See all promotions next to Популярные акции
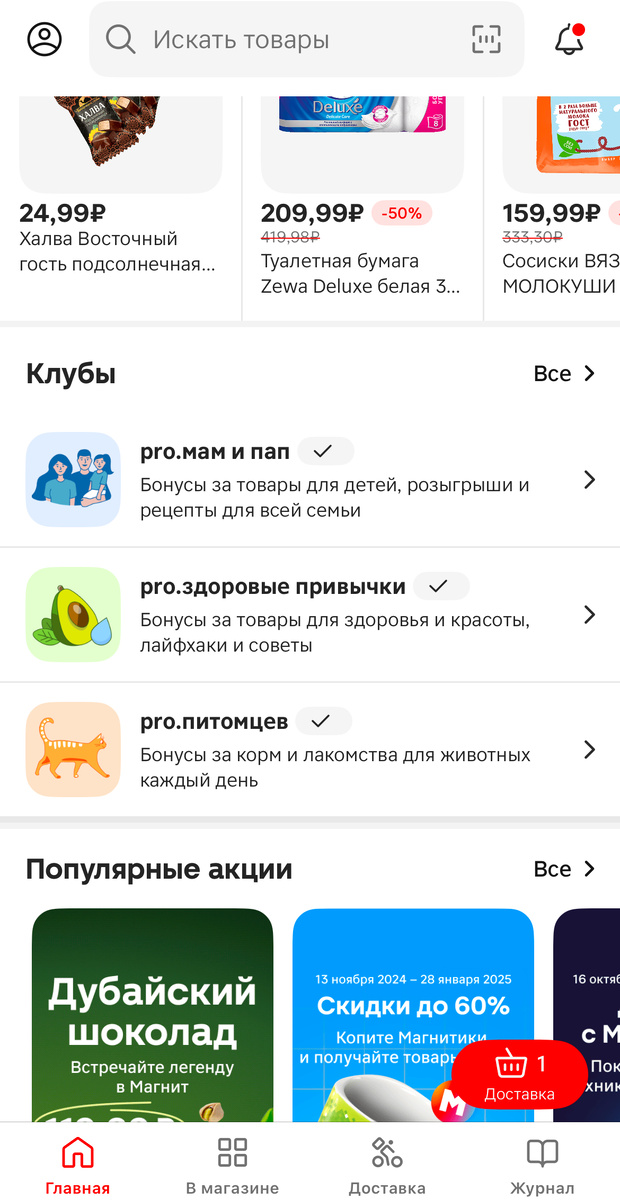Image resolution: width=620 pixels, height=1200 pixels. point(564,869)
